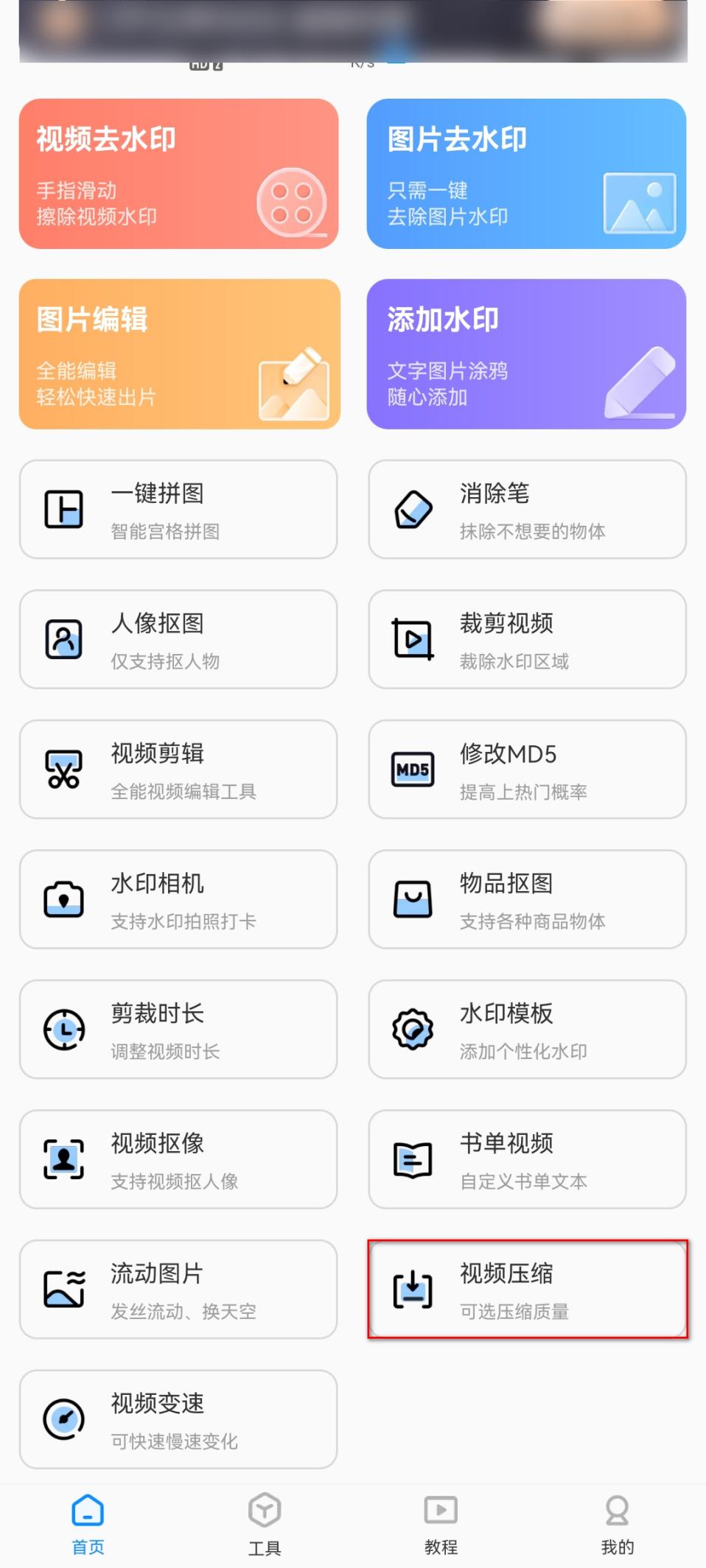The height and width of the screenshot is (1568, 706).
Task: Open the 视频去水印 feature card
Action: pos(177,173)
